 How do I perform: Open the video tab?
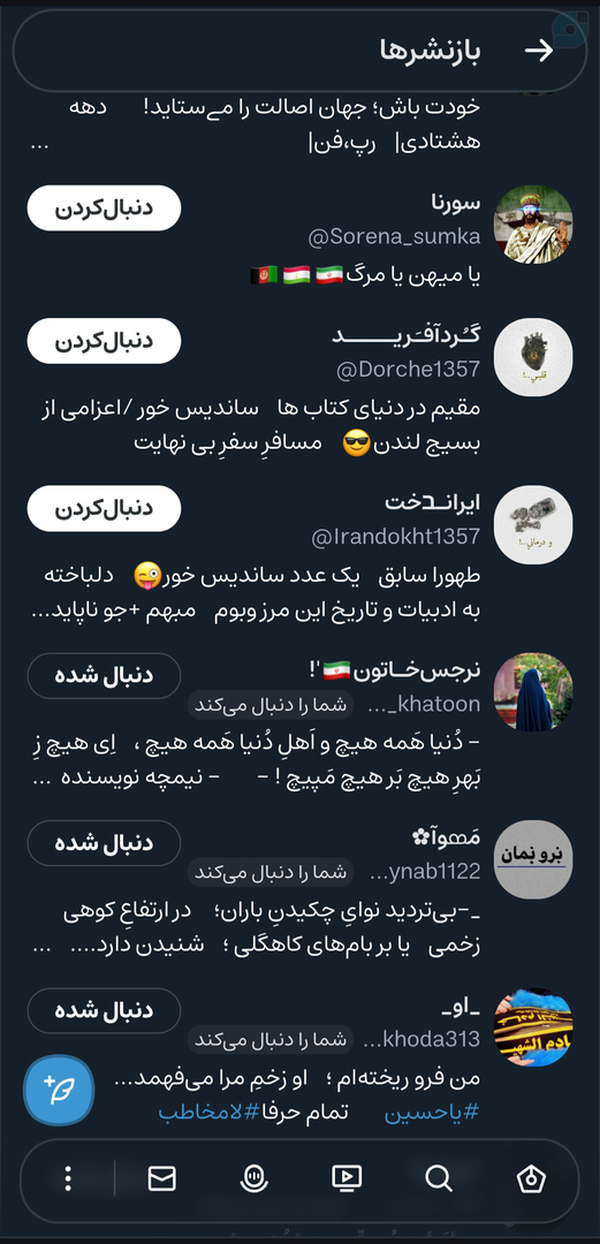click(346, 1179)
